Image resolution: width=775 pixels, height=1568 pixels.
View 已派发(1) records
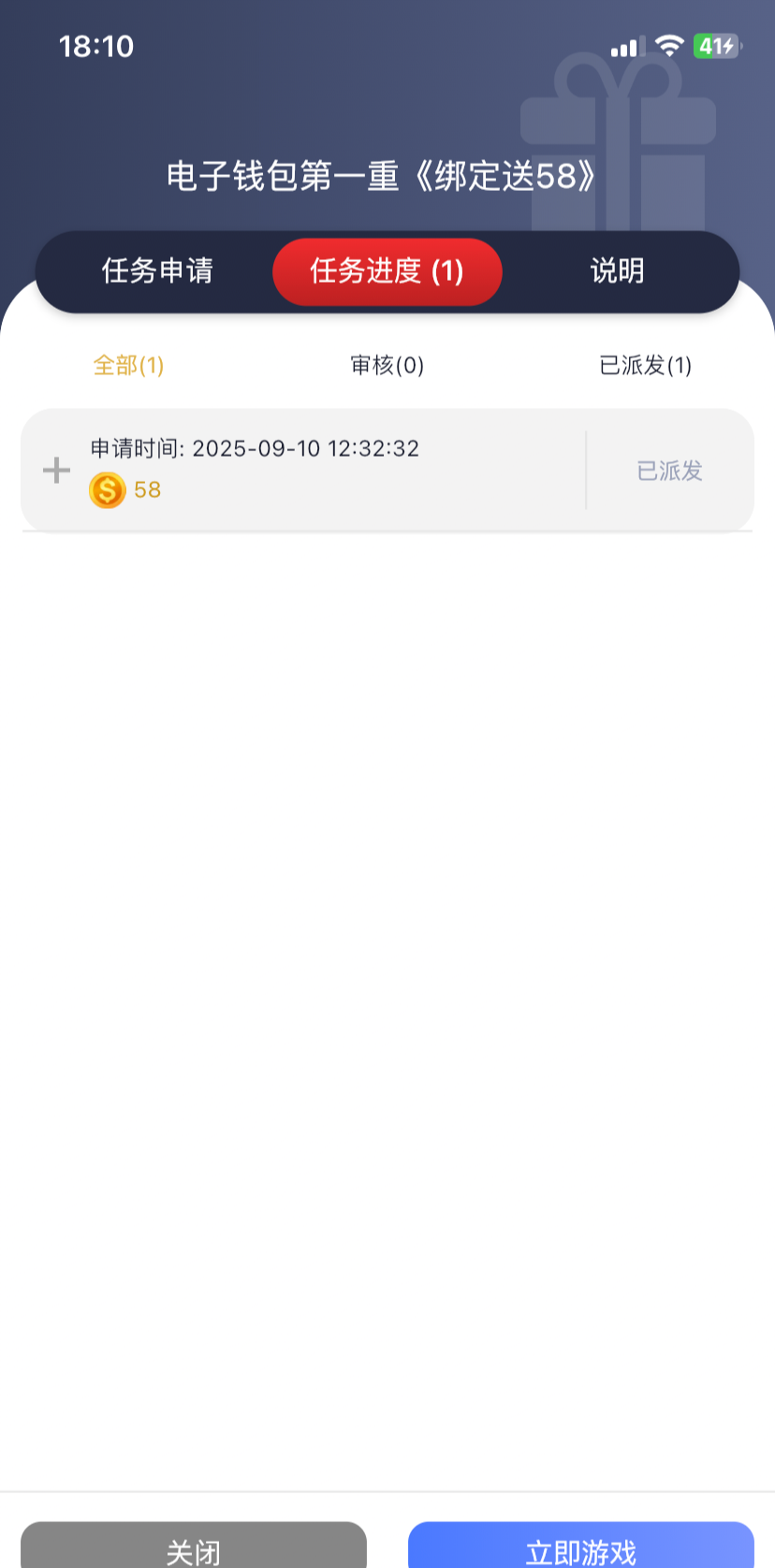coord(645,365)
